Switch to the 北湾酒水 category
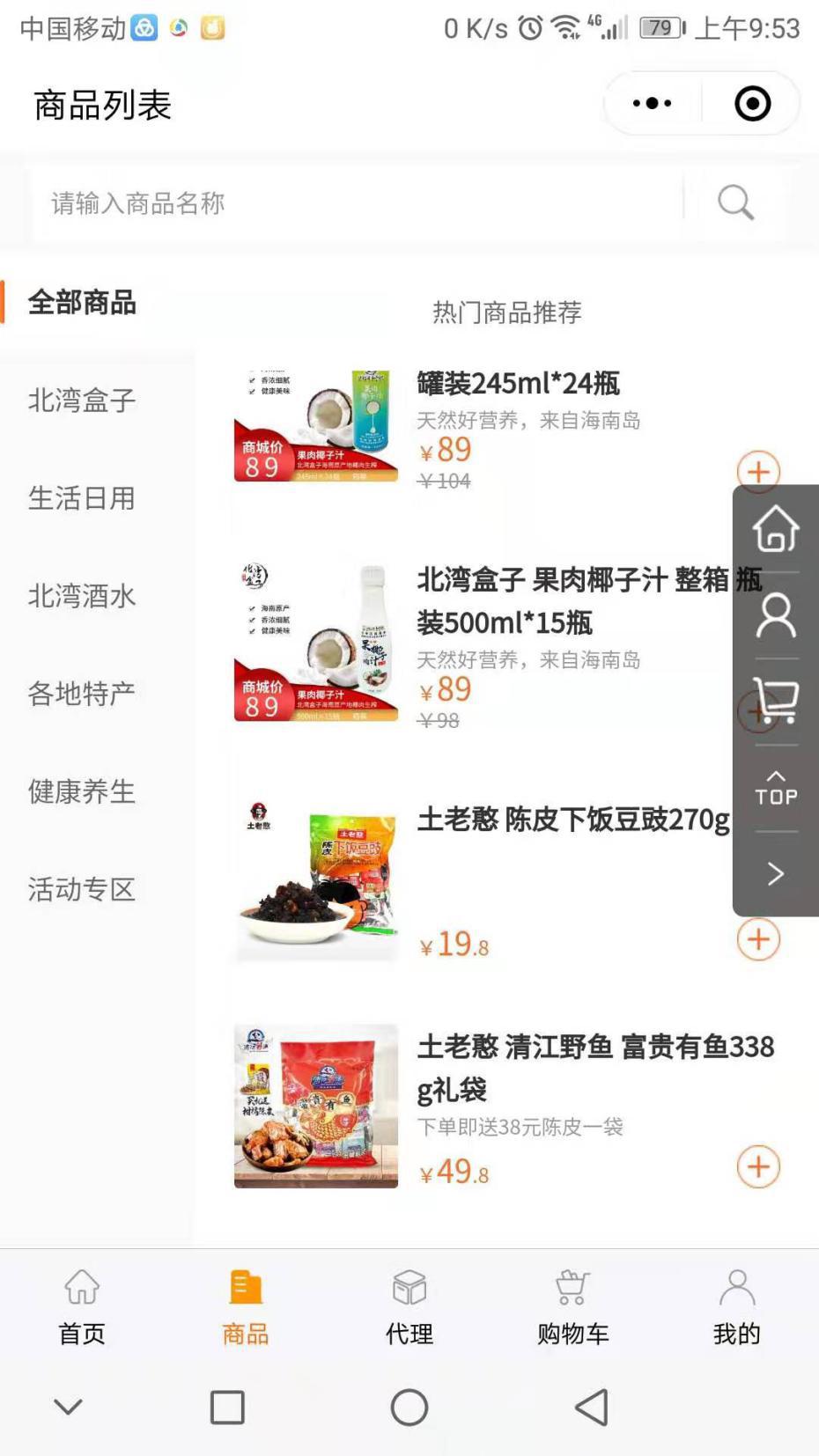 coord(82,596)
